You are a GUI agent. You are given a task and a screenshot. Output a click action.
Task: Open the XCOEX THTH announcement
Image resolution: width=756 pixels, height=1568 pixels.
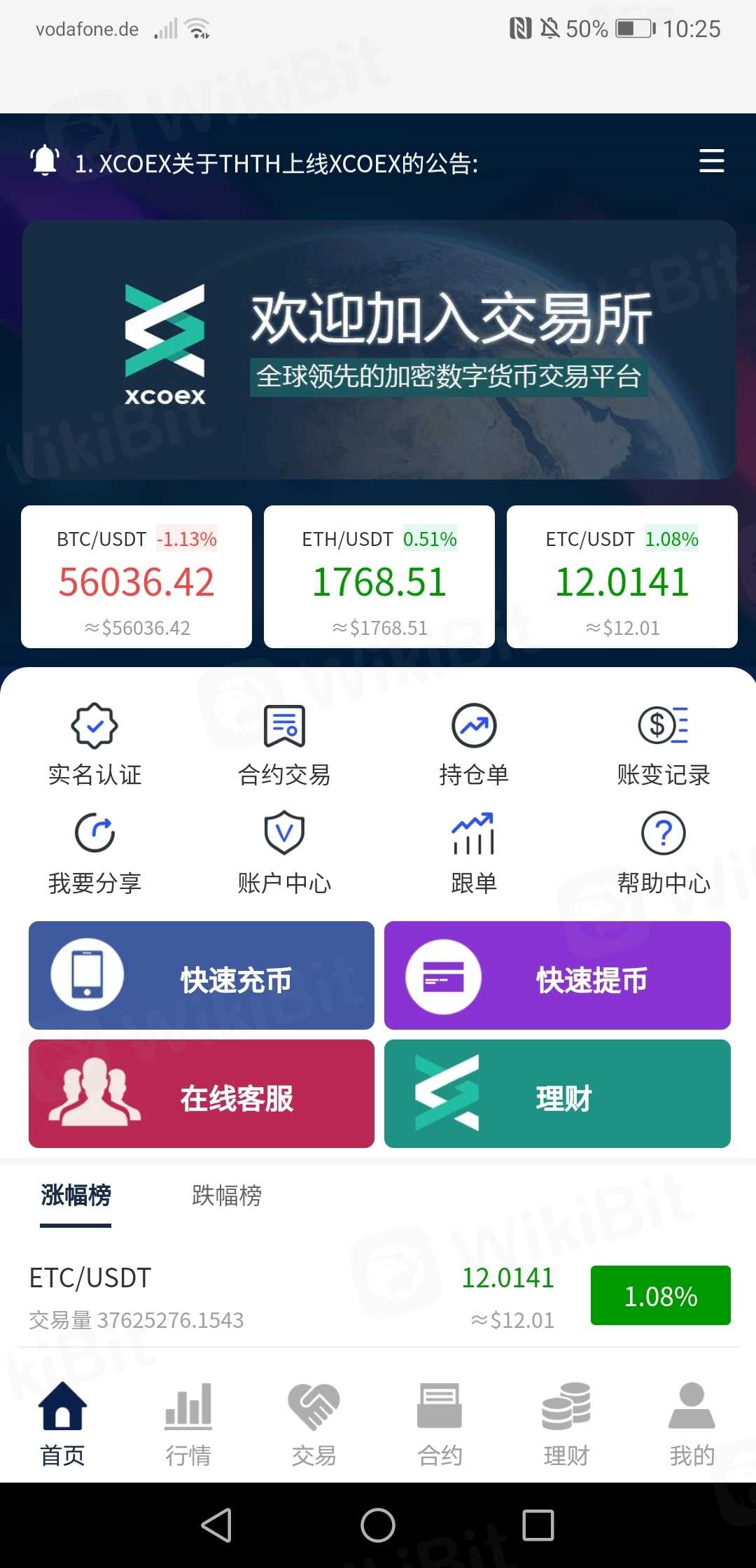point(276,164)
